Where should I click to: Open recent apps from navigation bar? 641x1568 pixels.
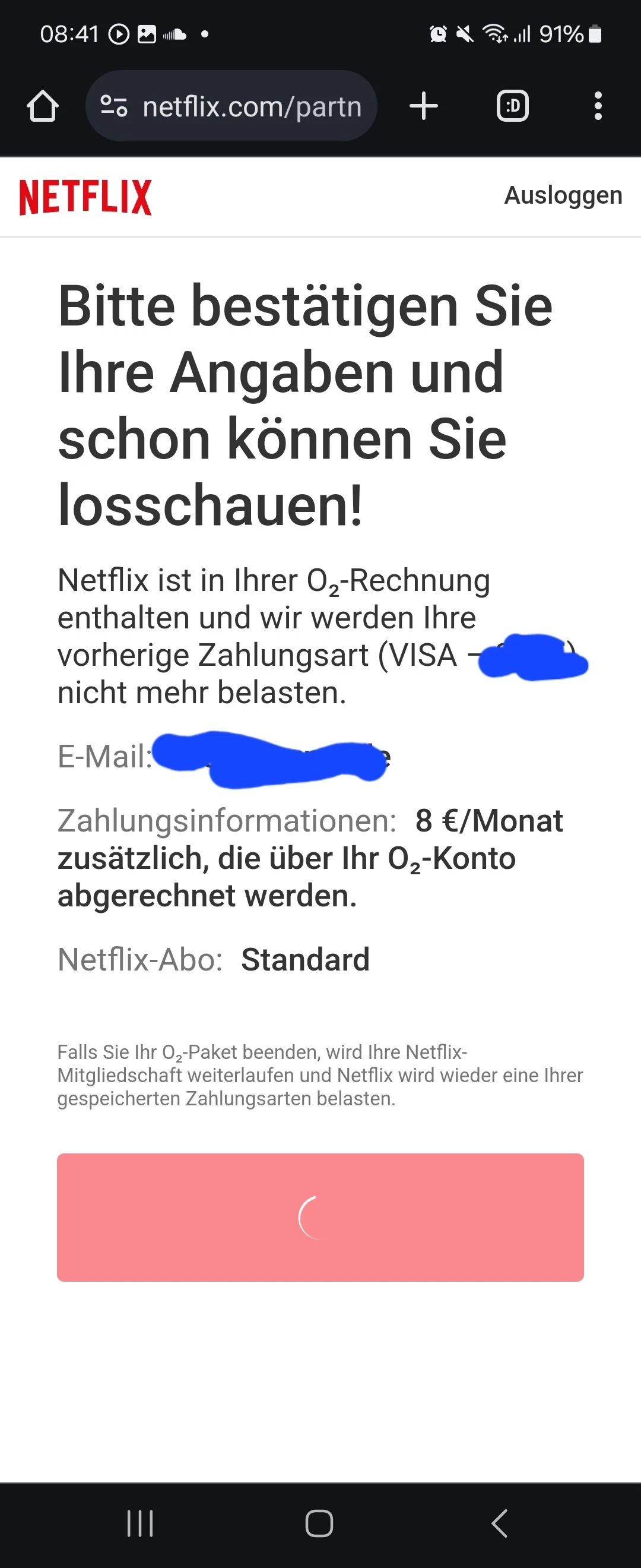[140, 1523]
